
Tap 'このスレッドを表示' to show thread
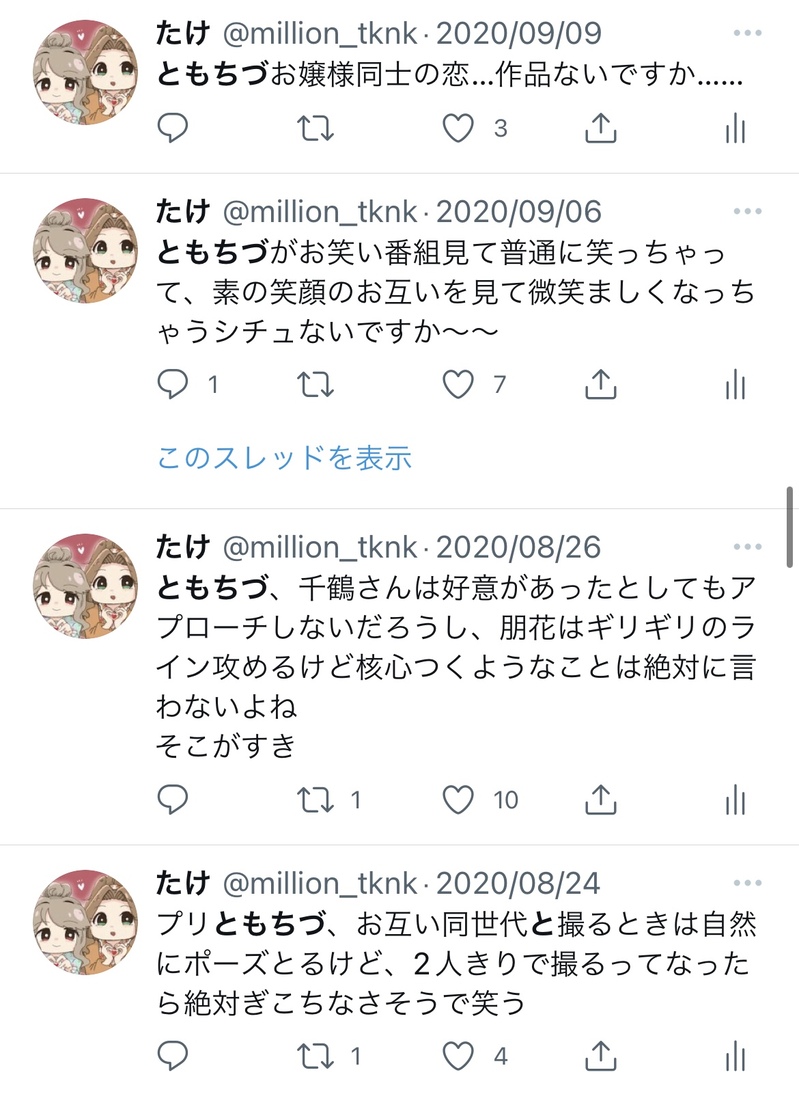[x=284, y=458]
